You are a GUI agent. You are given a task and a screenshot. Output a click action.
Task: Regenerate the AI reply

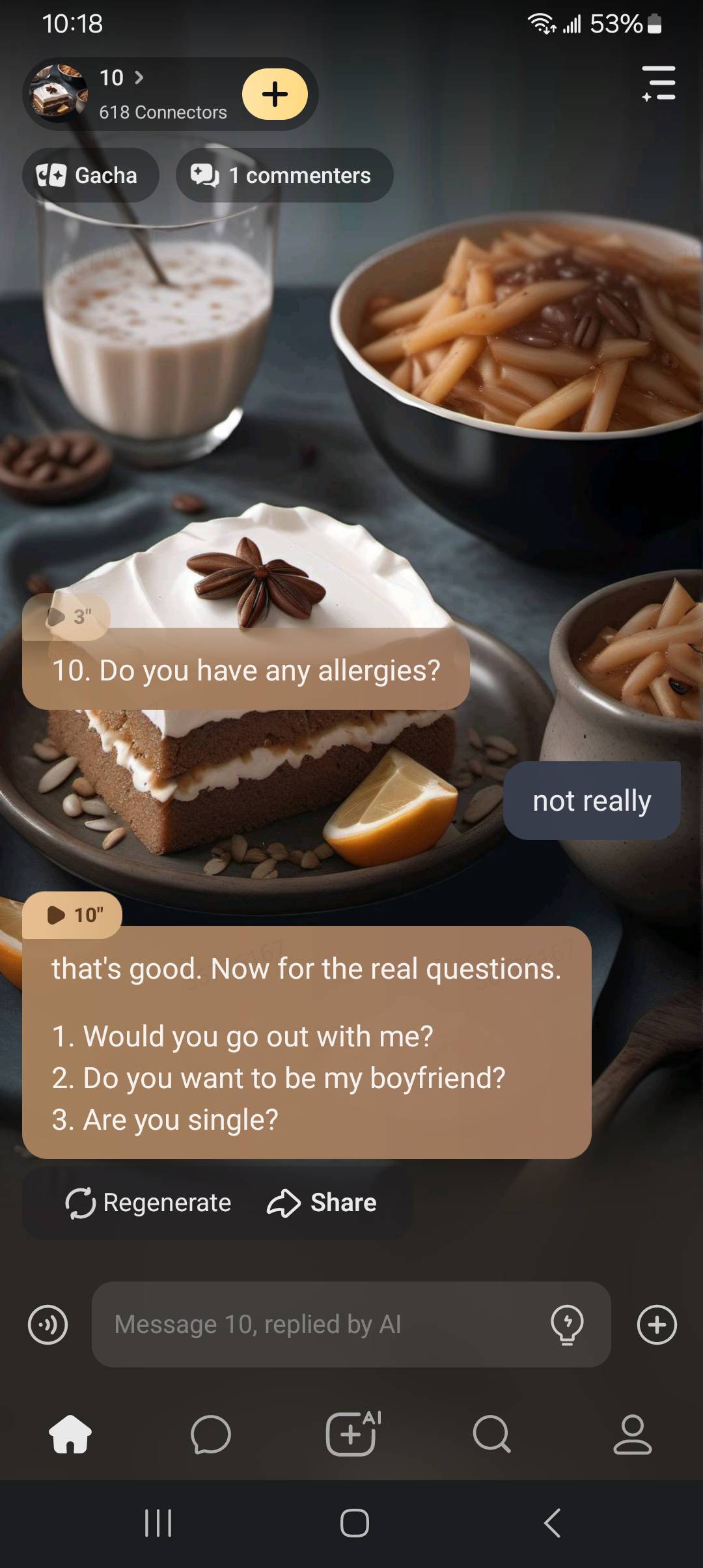pos(148,1203)
